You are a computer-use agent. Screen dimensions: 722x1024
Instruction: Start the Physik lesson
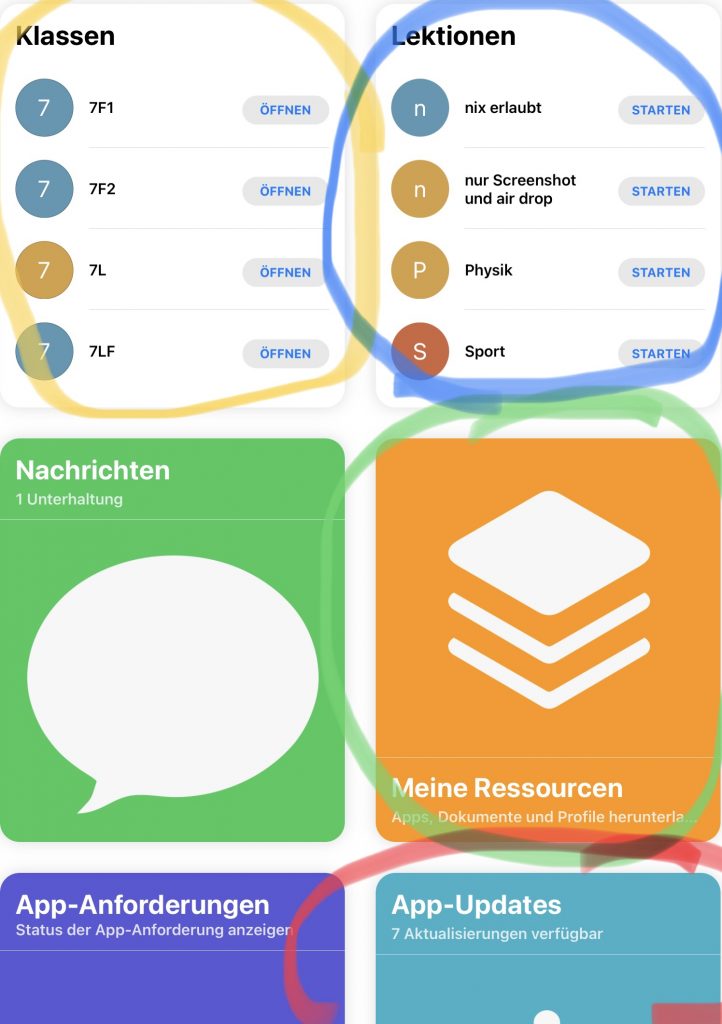pyautogui.click(x=661, y=272)
